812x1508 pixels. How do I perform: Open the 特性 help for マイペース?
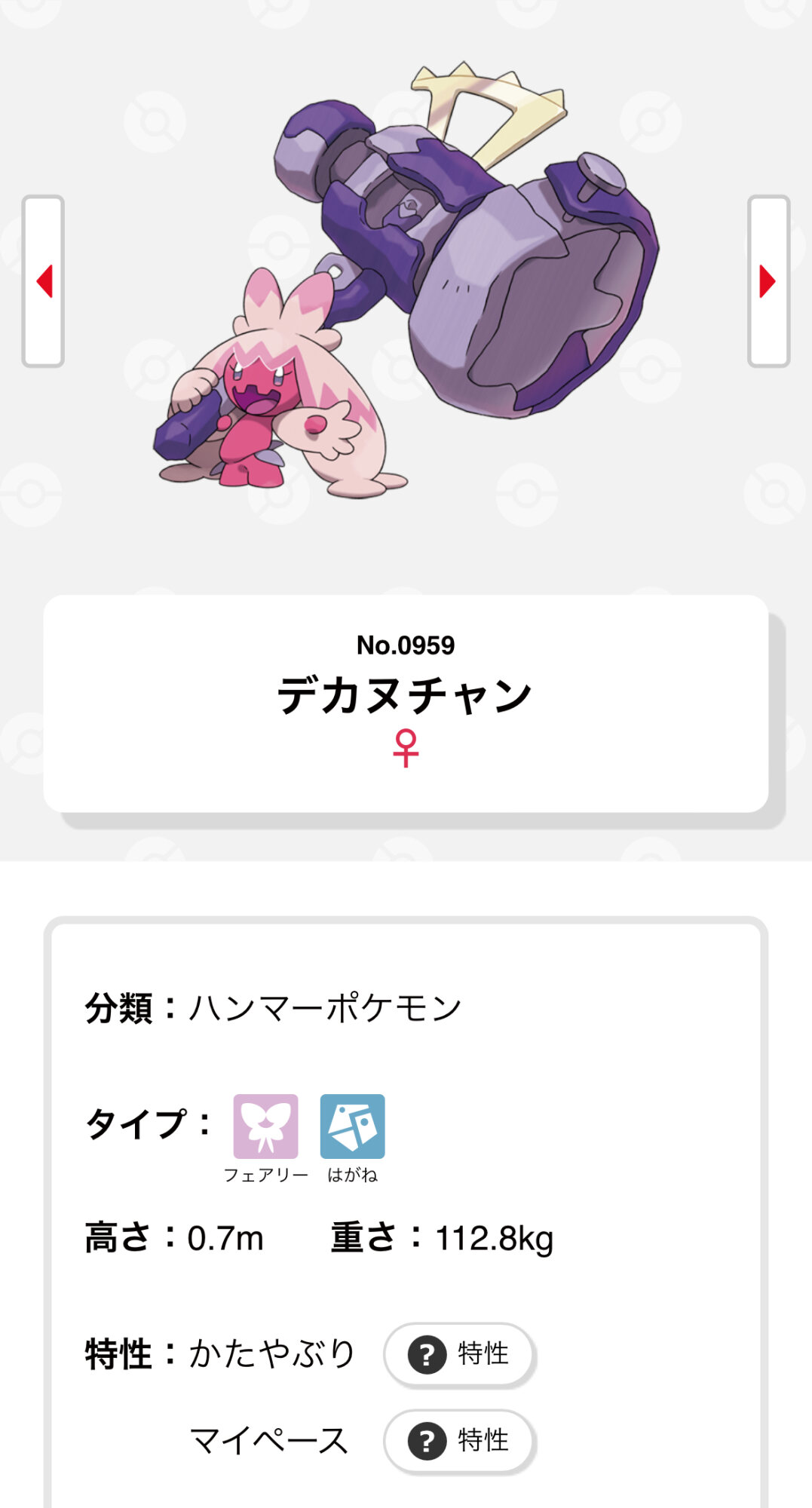[459, 1441]
